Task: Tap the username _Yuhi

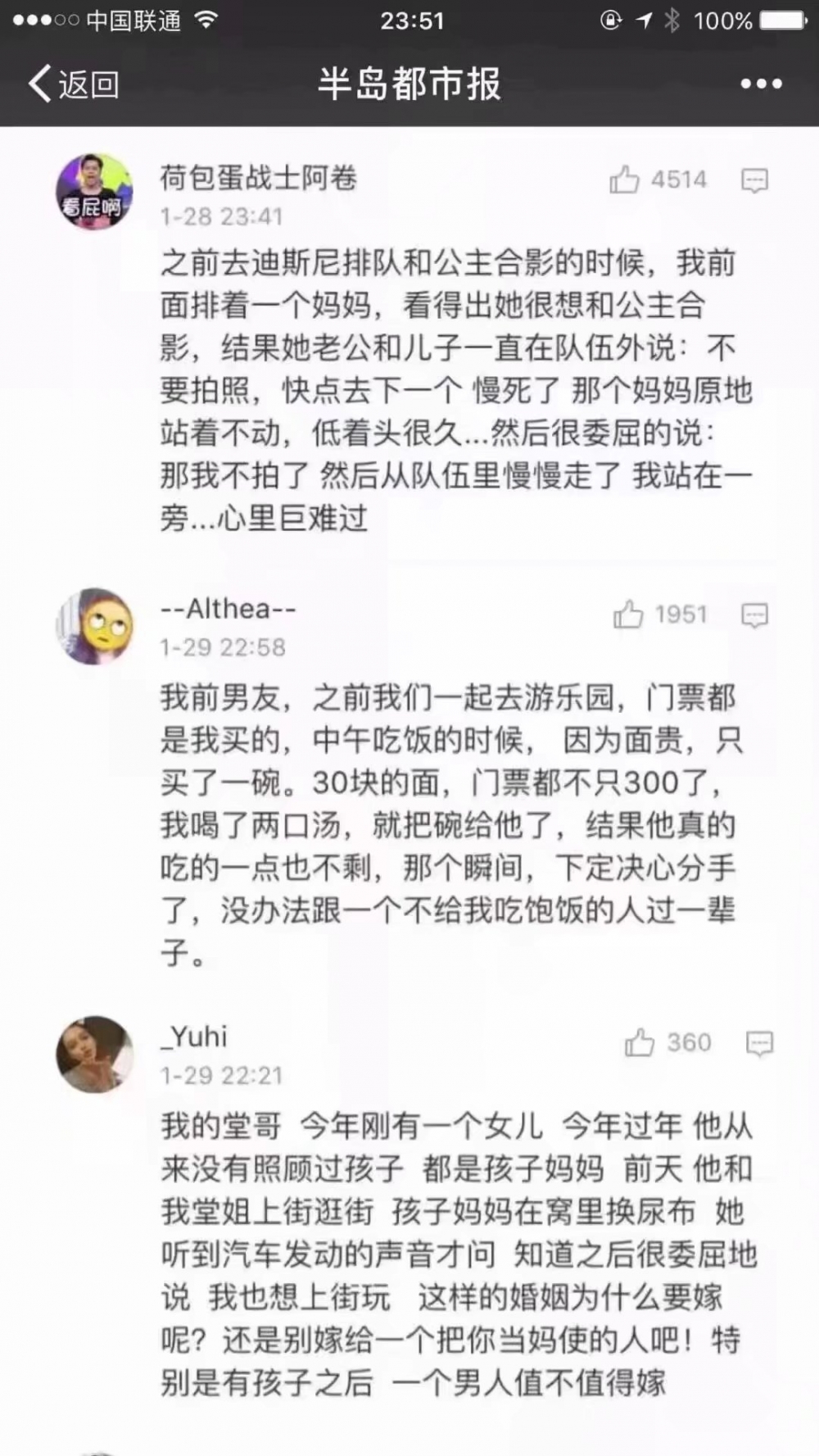Action: (194, 1036)
